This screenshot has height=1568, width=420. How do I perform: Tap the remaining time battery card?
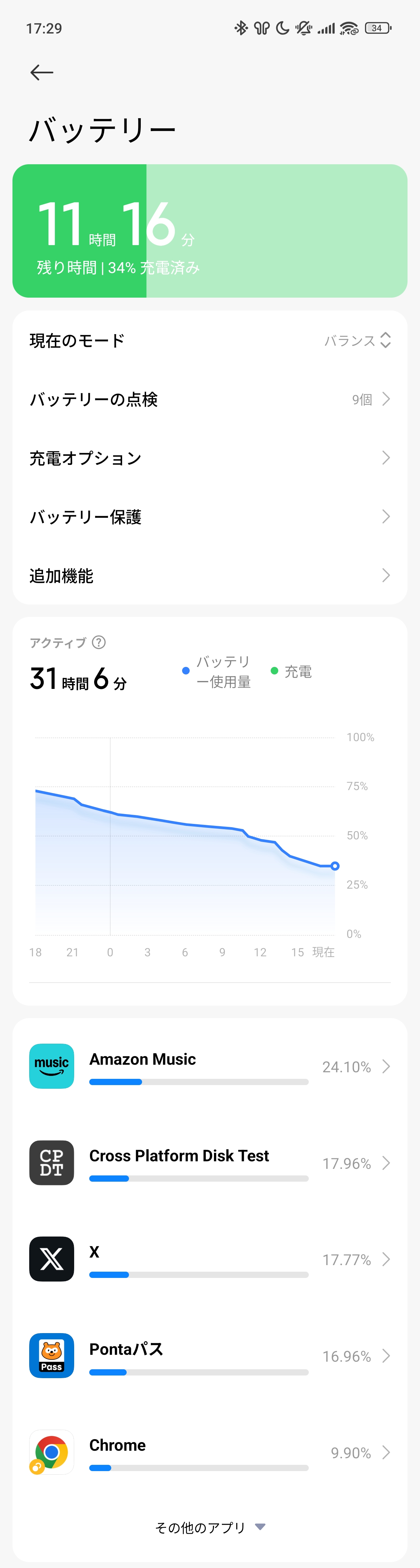pyautogui.click(x=210, y=231)
